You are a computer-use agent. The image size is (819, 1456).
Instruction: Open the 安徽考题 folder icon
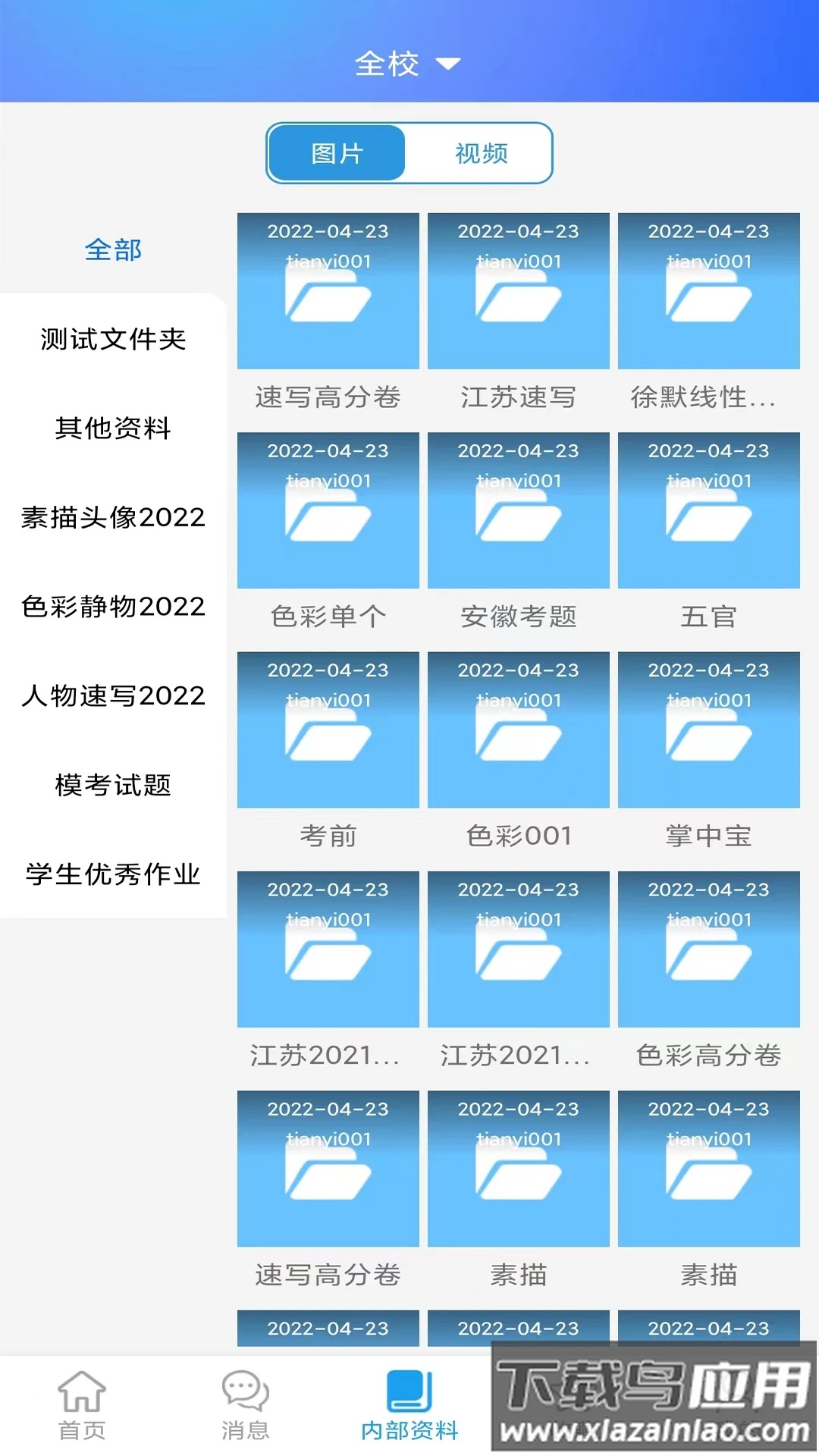[x=518, y=510]
